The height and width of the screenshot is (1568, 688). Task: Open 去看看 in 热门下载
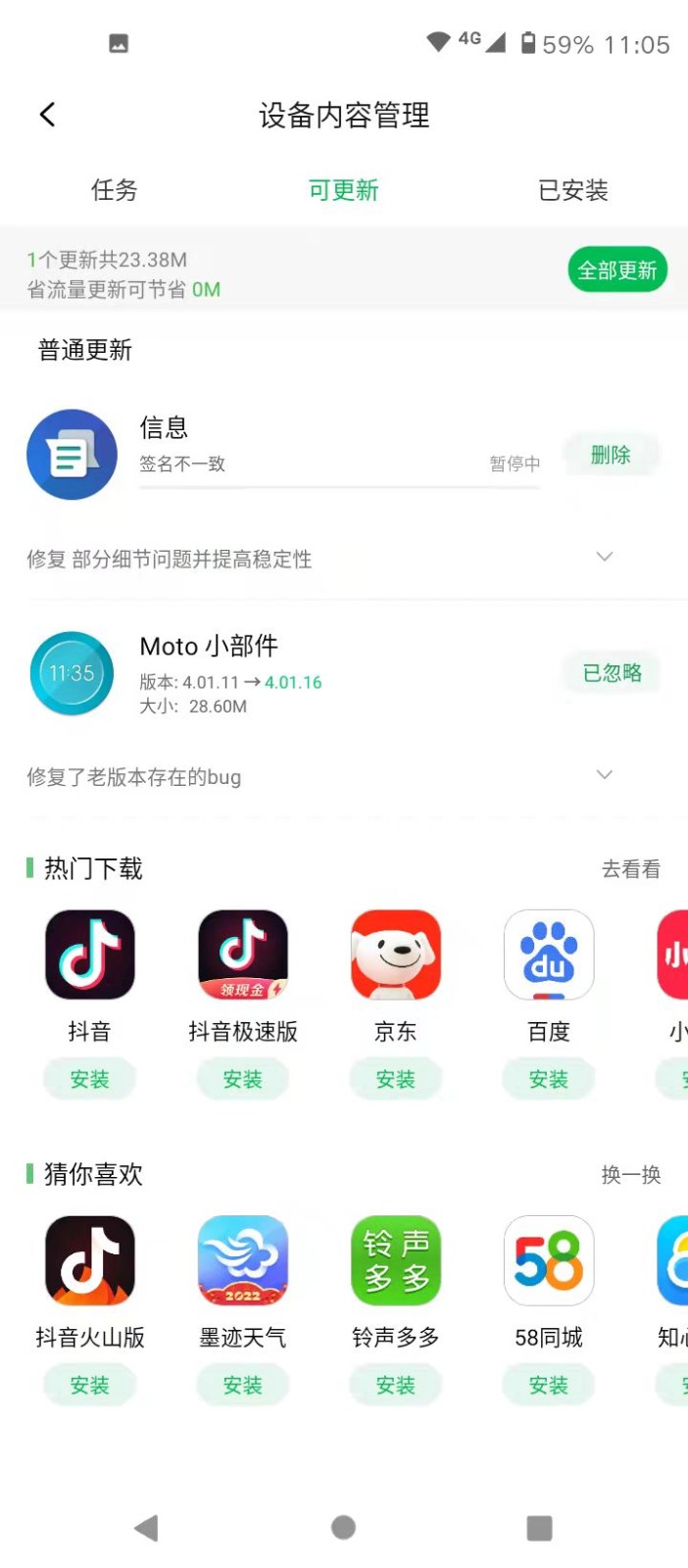630,869
